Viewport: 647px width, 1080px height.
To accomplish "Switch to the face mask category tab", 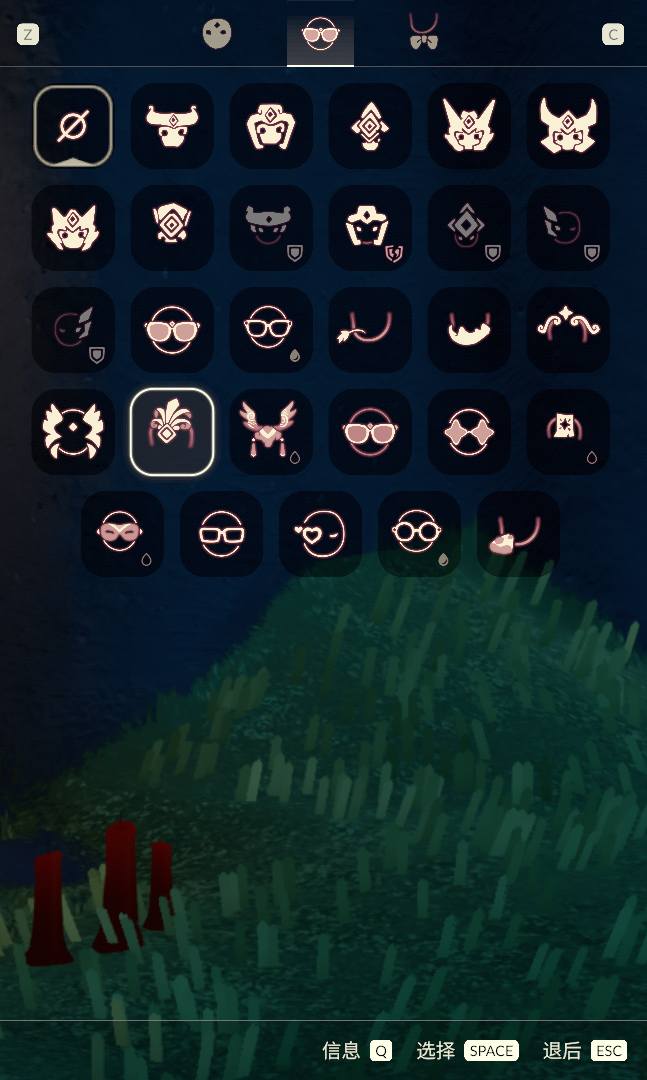I will (217, 34).
